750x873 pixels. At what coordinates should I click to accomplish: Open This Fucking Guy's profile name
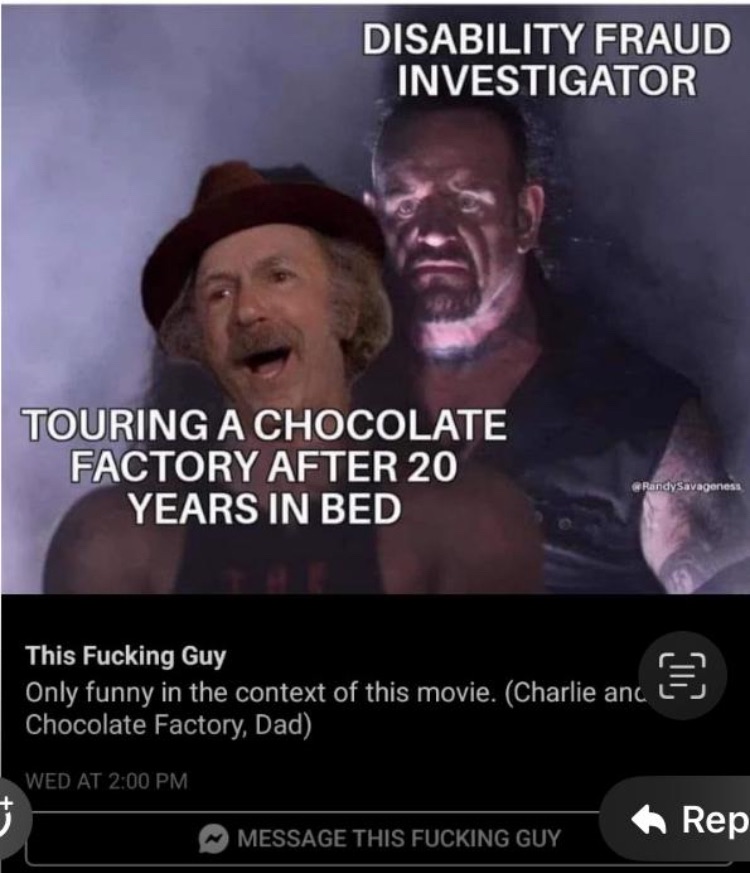coord(125,656)
